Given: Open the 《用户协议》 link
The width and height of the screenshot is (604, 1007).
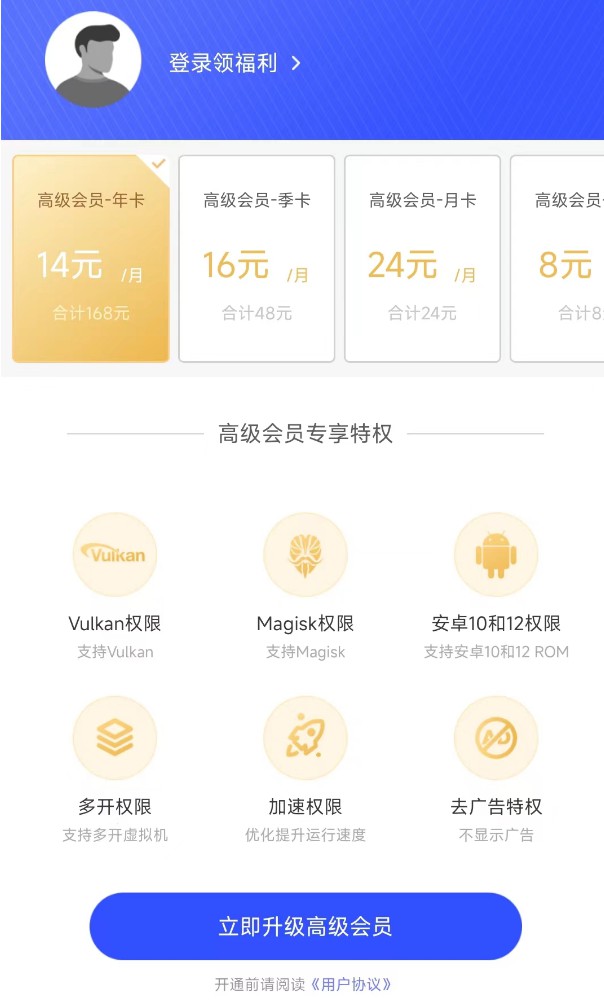Looking at the screenshot, I should (x=351, y=984).
